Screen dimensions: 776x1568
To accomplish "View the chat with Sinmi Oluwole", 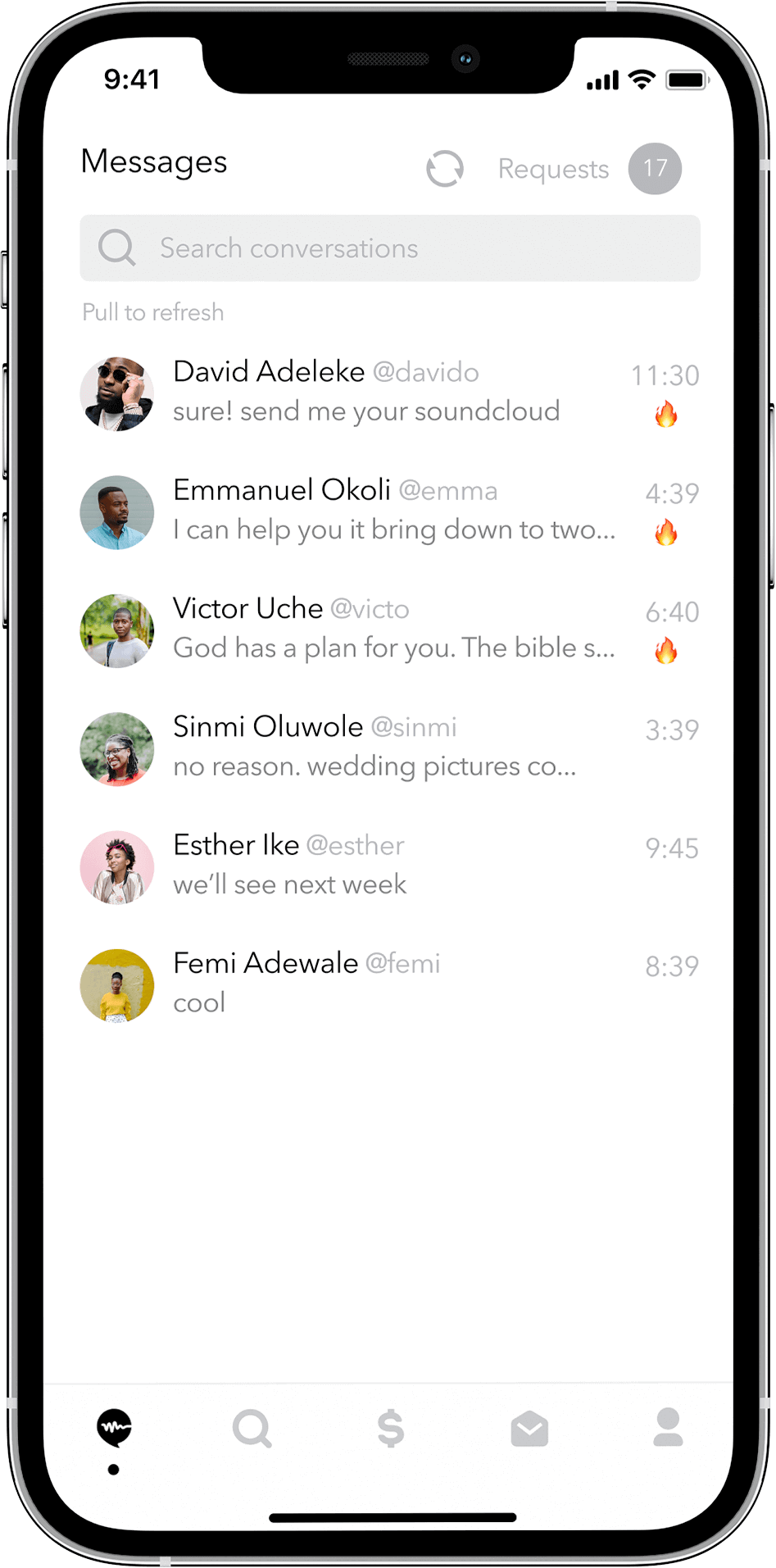I will coord(390,748).
